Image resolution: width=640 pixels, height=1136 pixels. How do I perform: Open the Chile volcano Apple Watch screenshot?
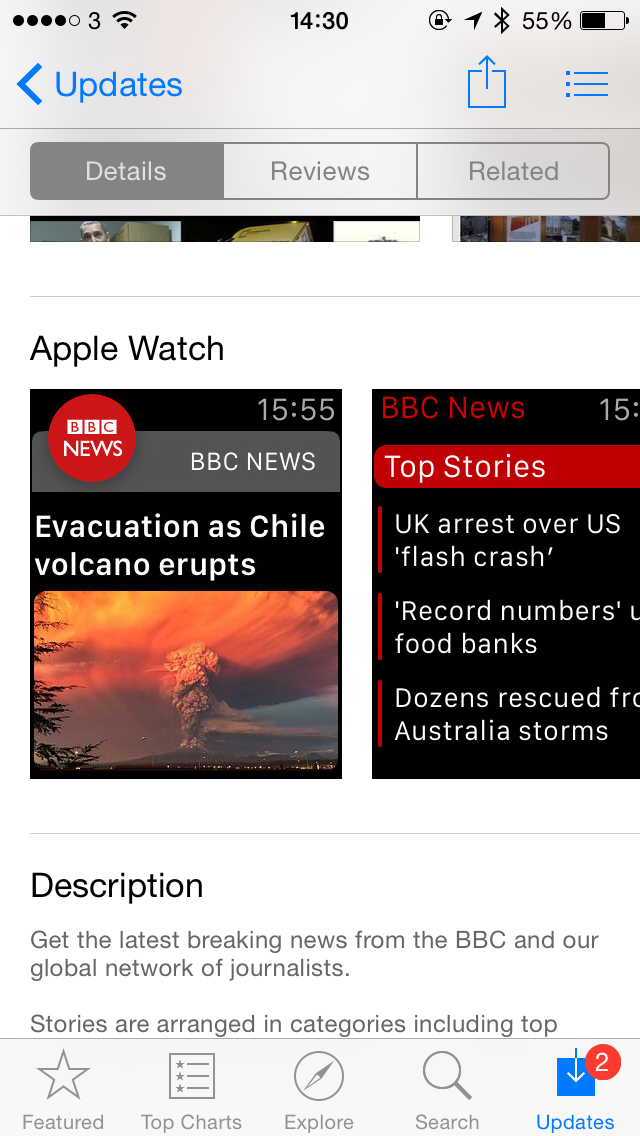click(x=186, y=584)
